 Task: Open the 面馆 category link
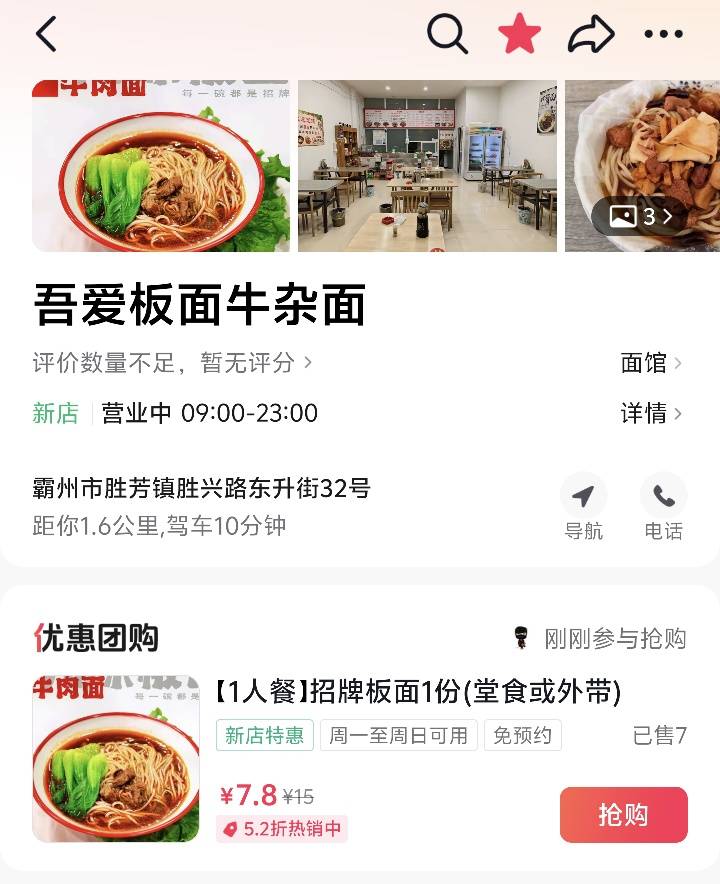[x=651, y=363]
